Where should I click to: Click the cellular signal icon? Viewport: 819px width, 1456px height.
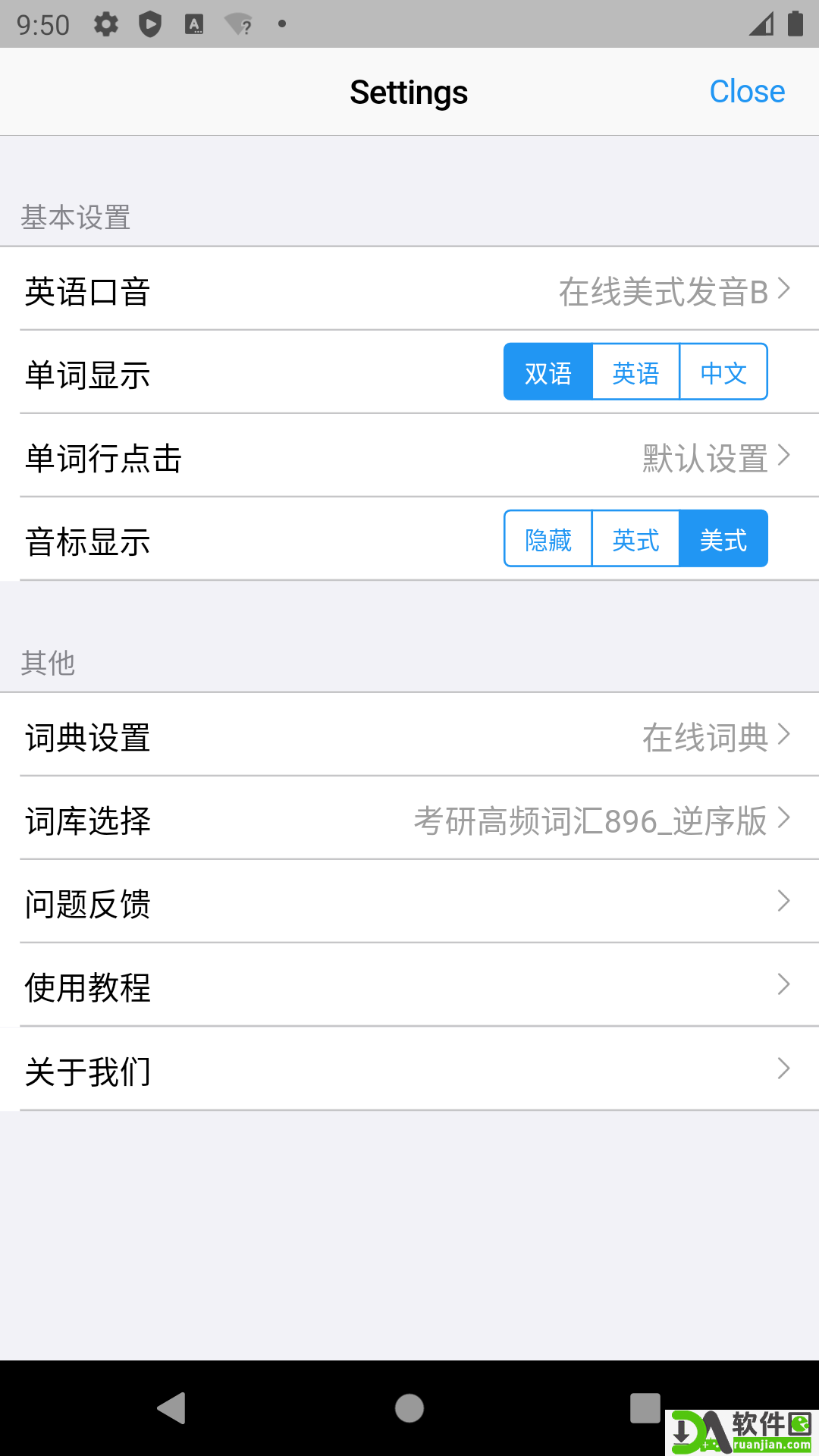coord(758,24)
